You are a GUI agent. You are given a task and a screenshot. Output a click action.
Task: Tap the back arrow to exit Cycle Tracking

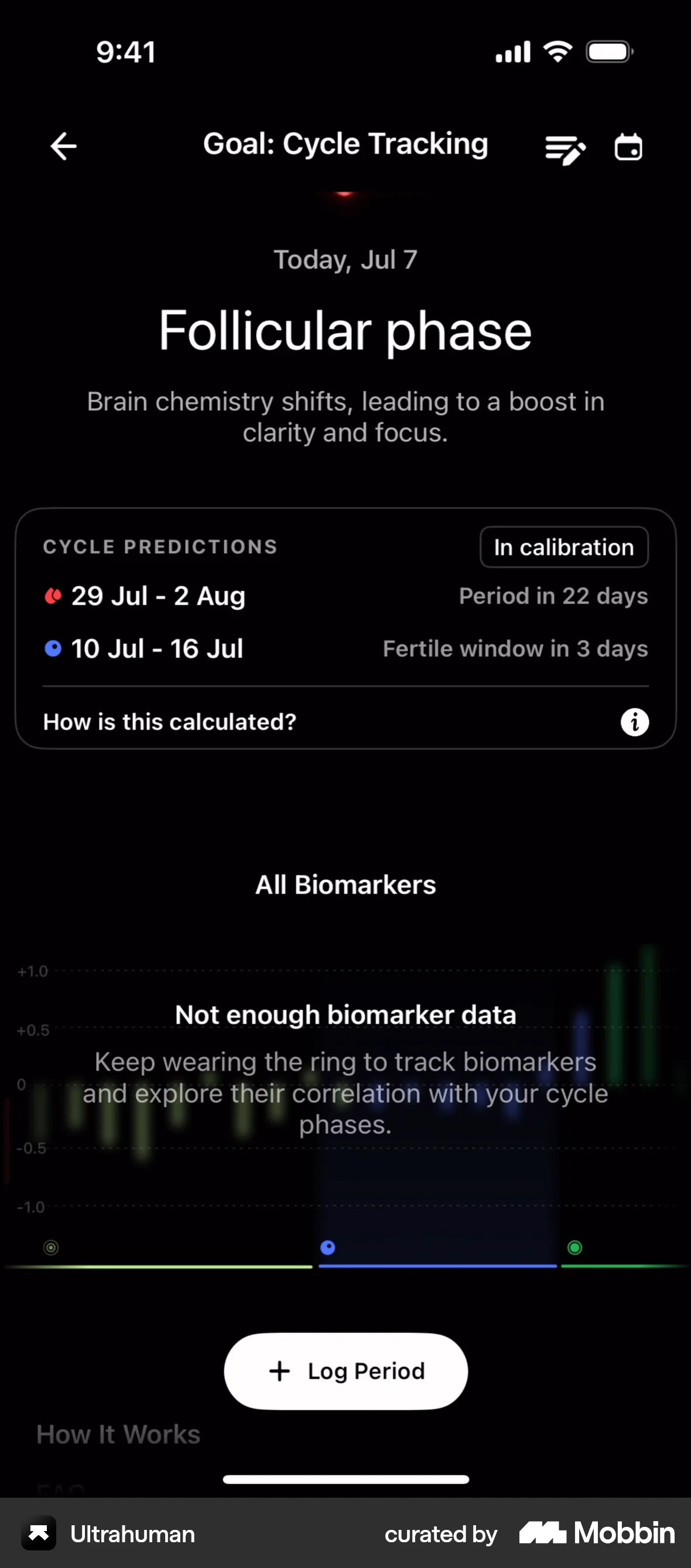pyautogui.click(x=63, y=146)
